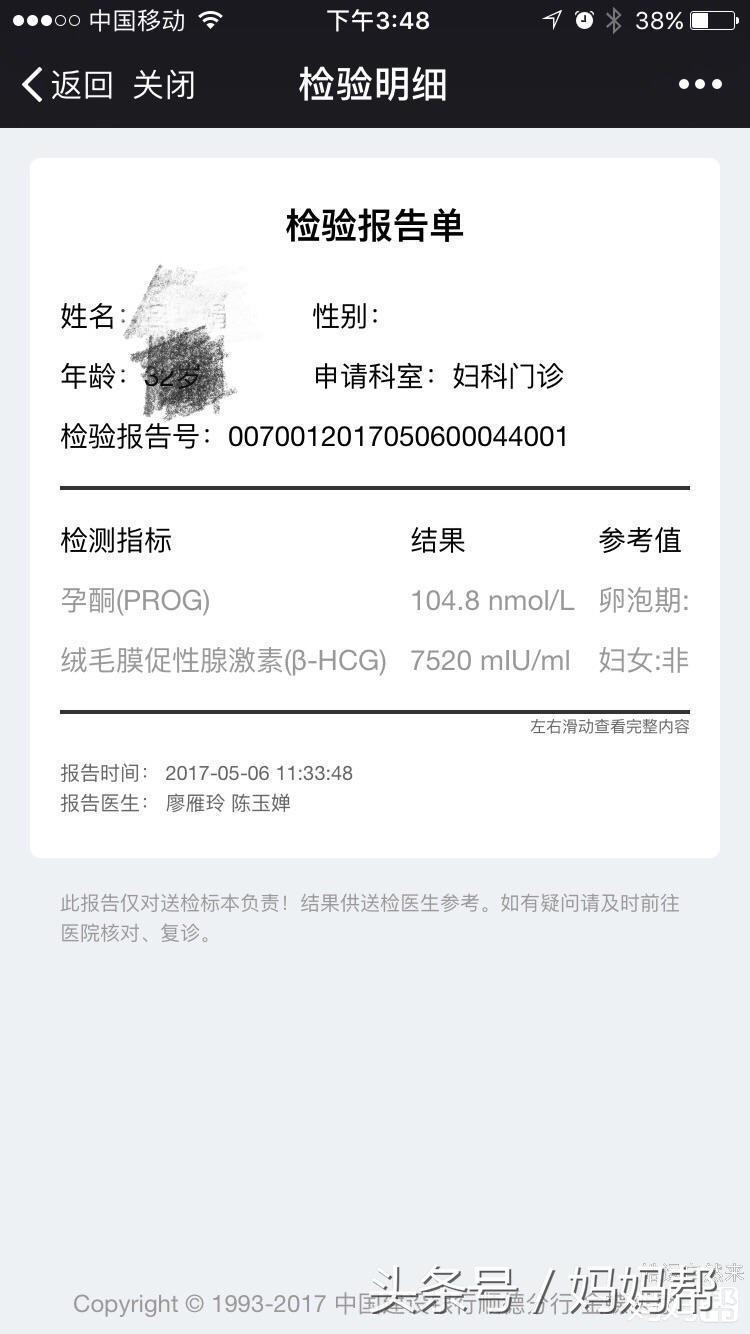
Task: Tap the 检验报告单 heading
Action: 374,227
